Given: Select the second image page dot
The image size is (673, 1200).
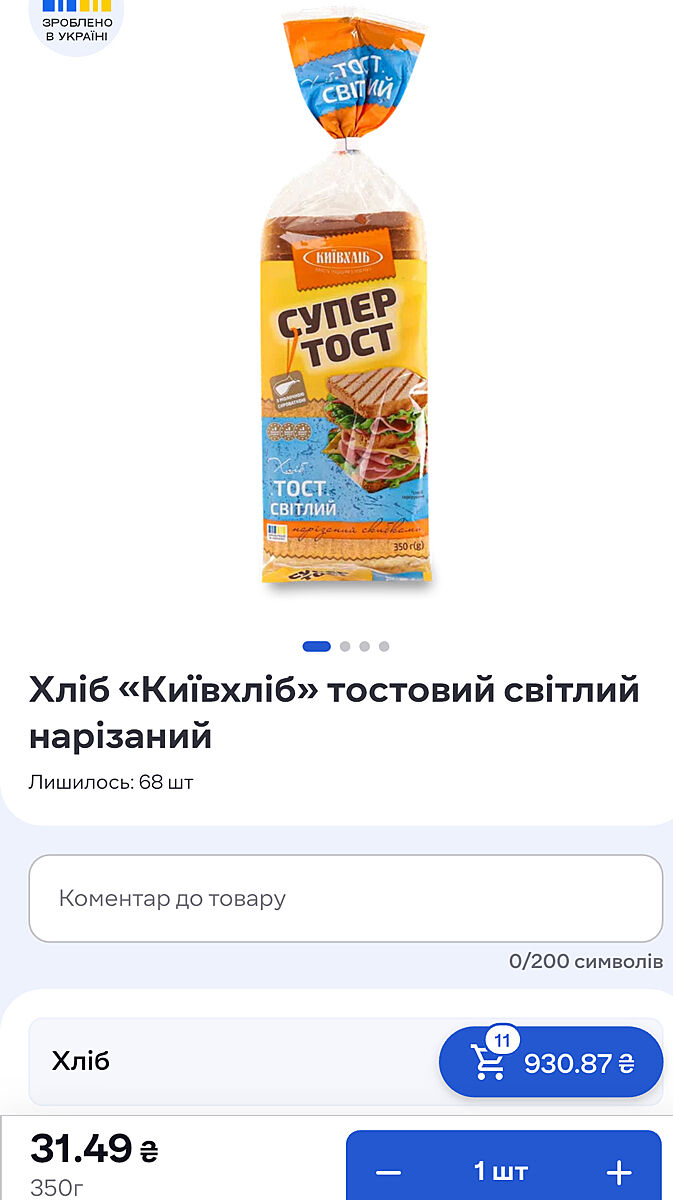Looking at the screenshot, I should point(345,646).
